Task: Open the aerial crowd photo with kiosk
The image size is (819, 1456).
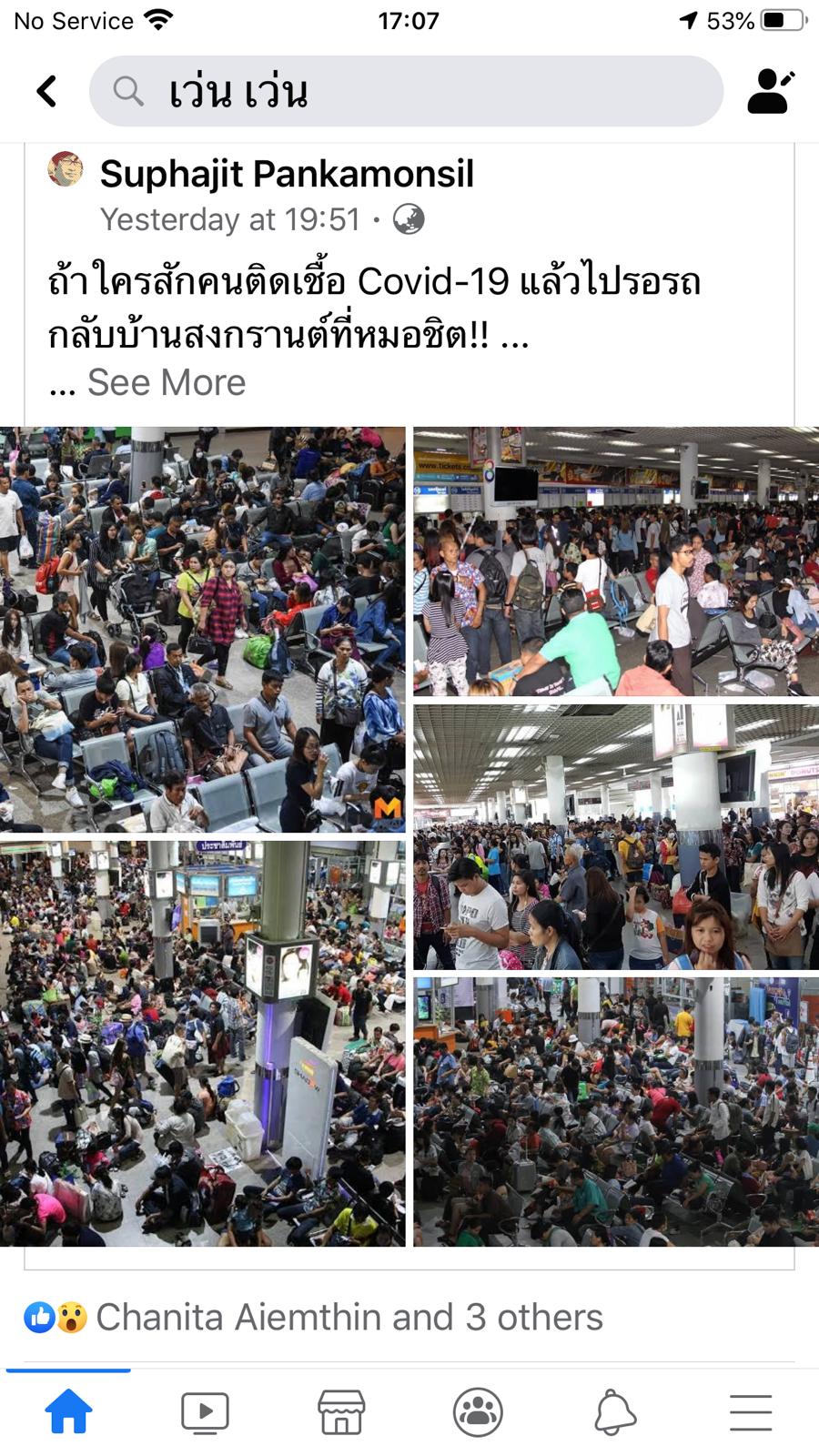Action: pos(202,1043)
